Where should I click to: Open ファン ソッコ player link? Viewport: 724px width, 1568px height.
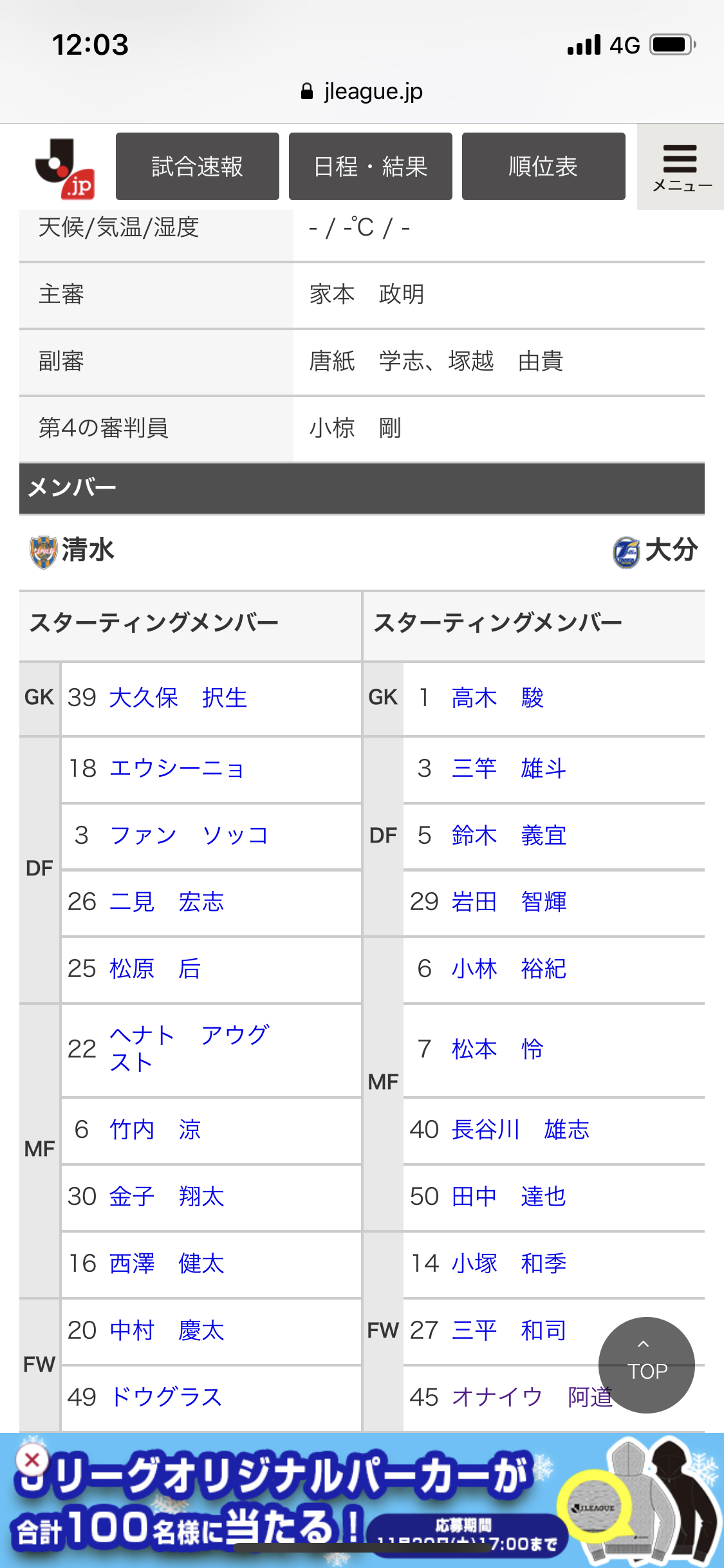pos(189,835)
